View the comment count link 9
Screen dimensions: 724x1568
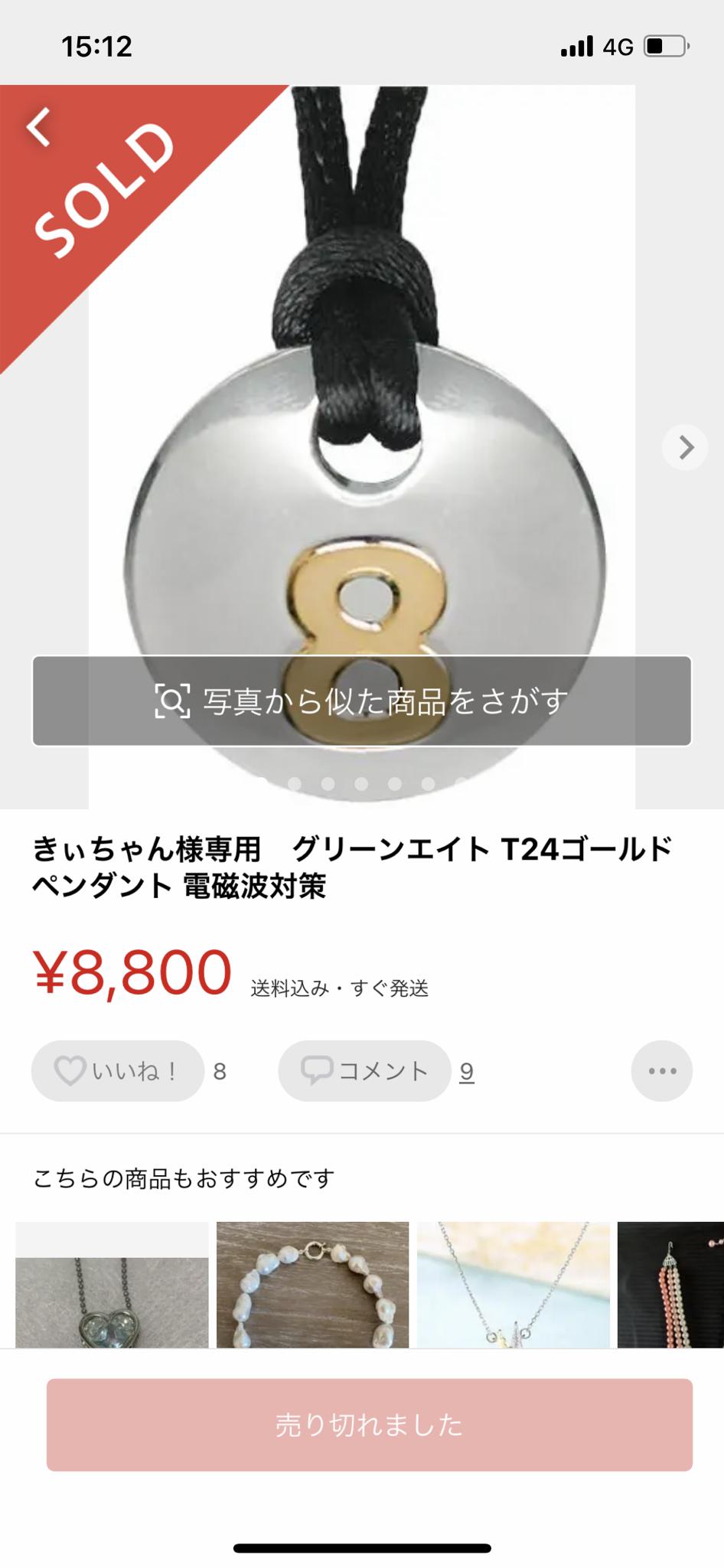click(467, 1072)
